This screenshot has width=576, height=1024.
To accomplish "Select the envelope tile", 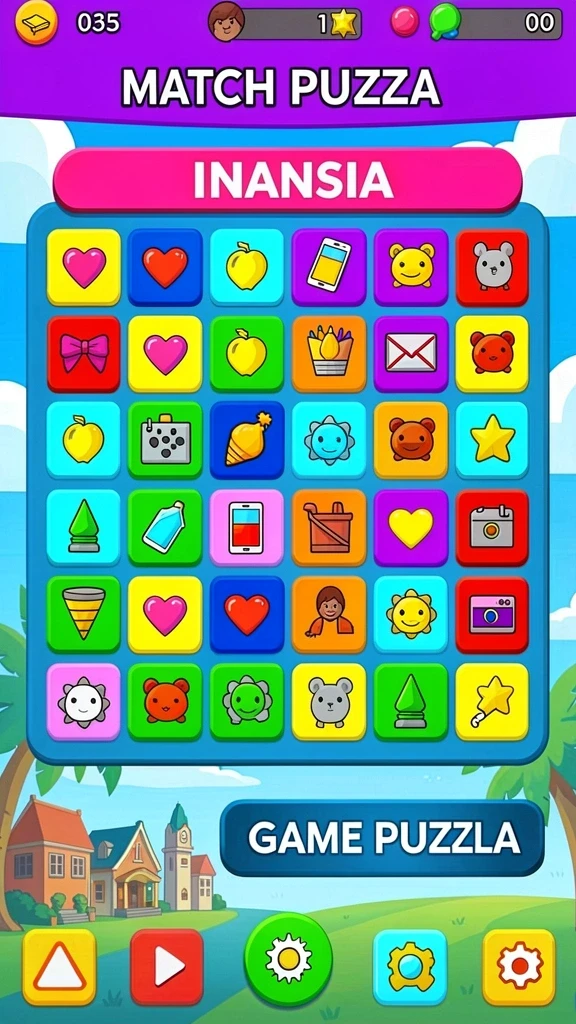I will 411,354.
